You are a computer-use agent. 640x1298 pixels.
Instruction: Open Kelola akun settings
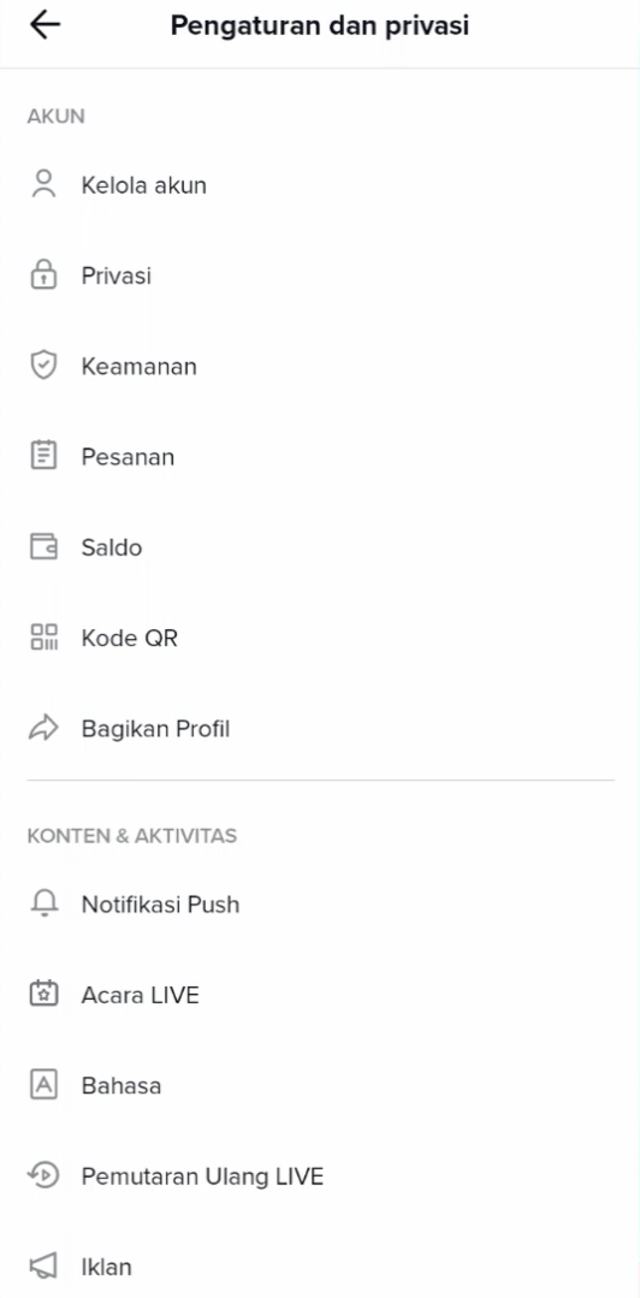(143, 185)
